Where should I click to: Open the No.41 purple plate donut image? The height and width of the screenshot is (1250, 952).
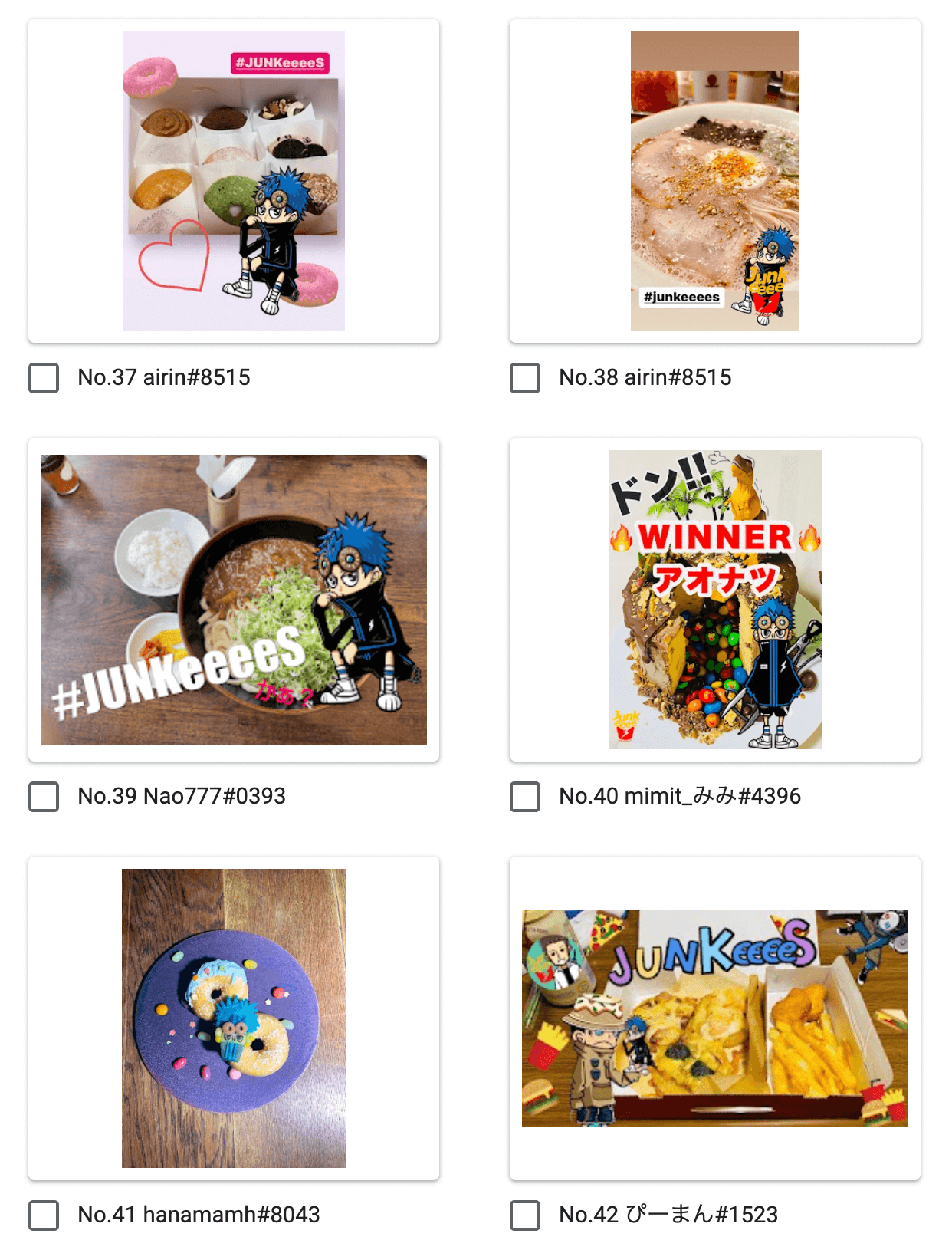[234, 1018]
